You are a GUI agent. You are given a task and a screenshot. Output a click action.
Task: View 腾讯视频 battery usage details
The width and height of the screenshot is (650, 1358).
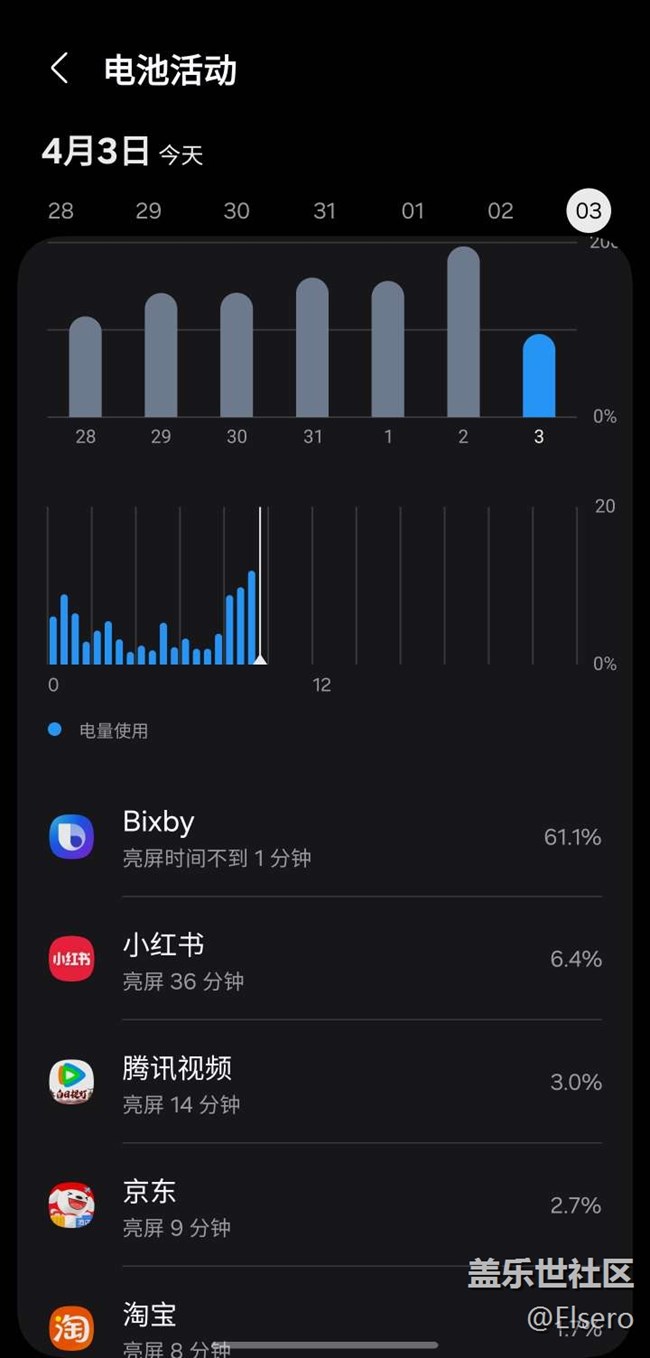[325, 1083]
